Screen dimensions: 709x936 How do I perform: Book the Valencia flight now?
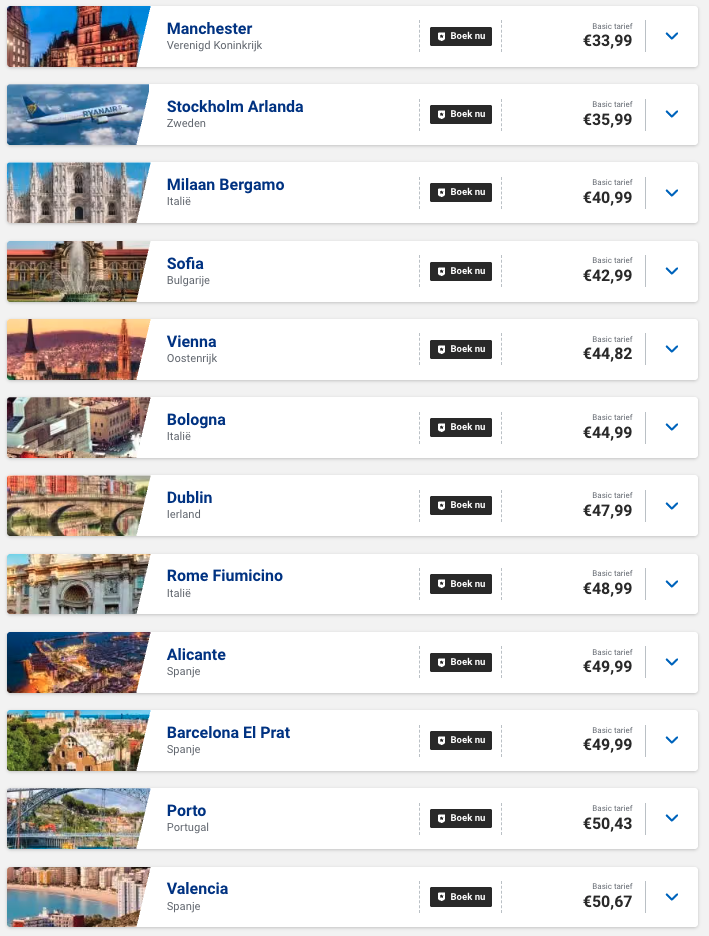pos(461,897)
